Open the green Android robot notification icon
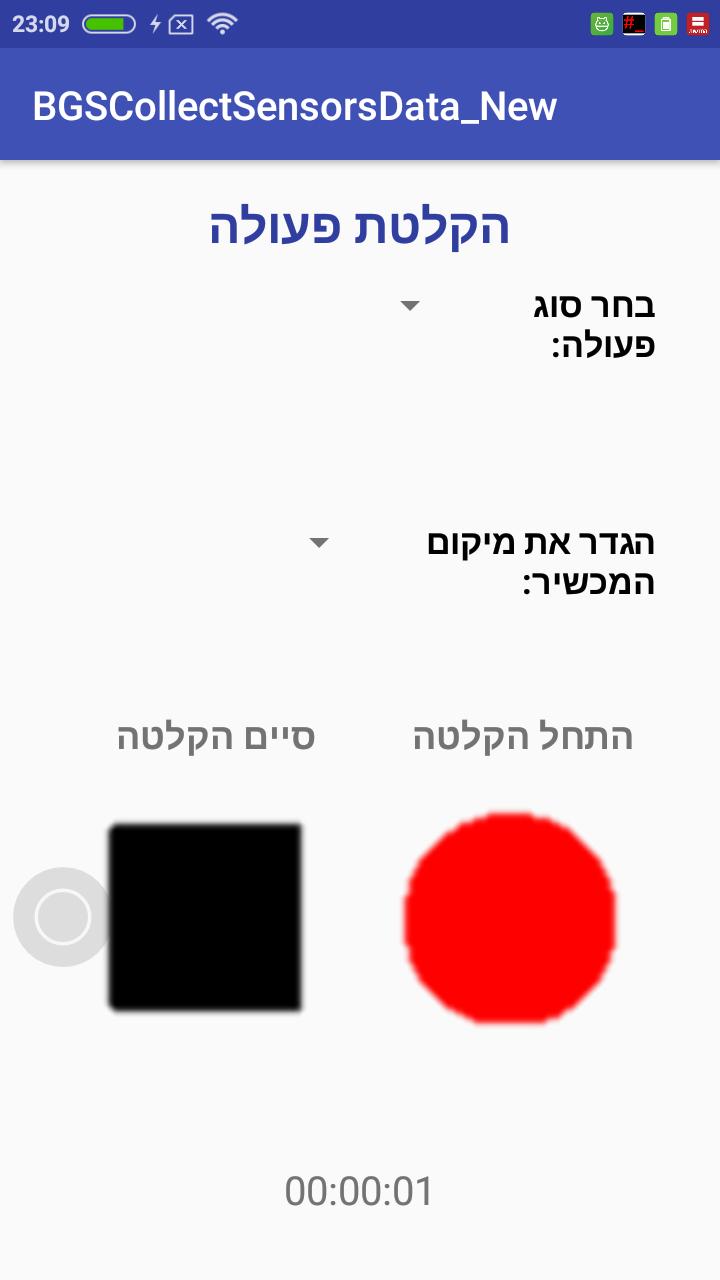 click(602, 23)
